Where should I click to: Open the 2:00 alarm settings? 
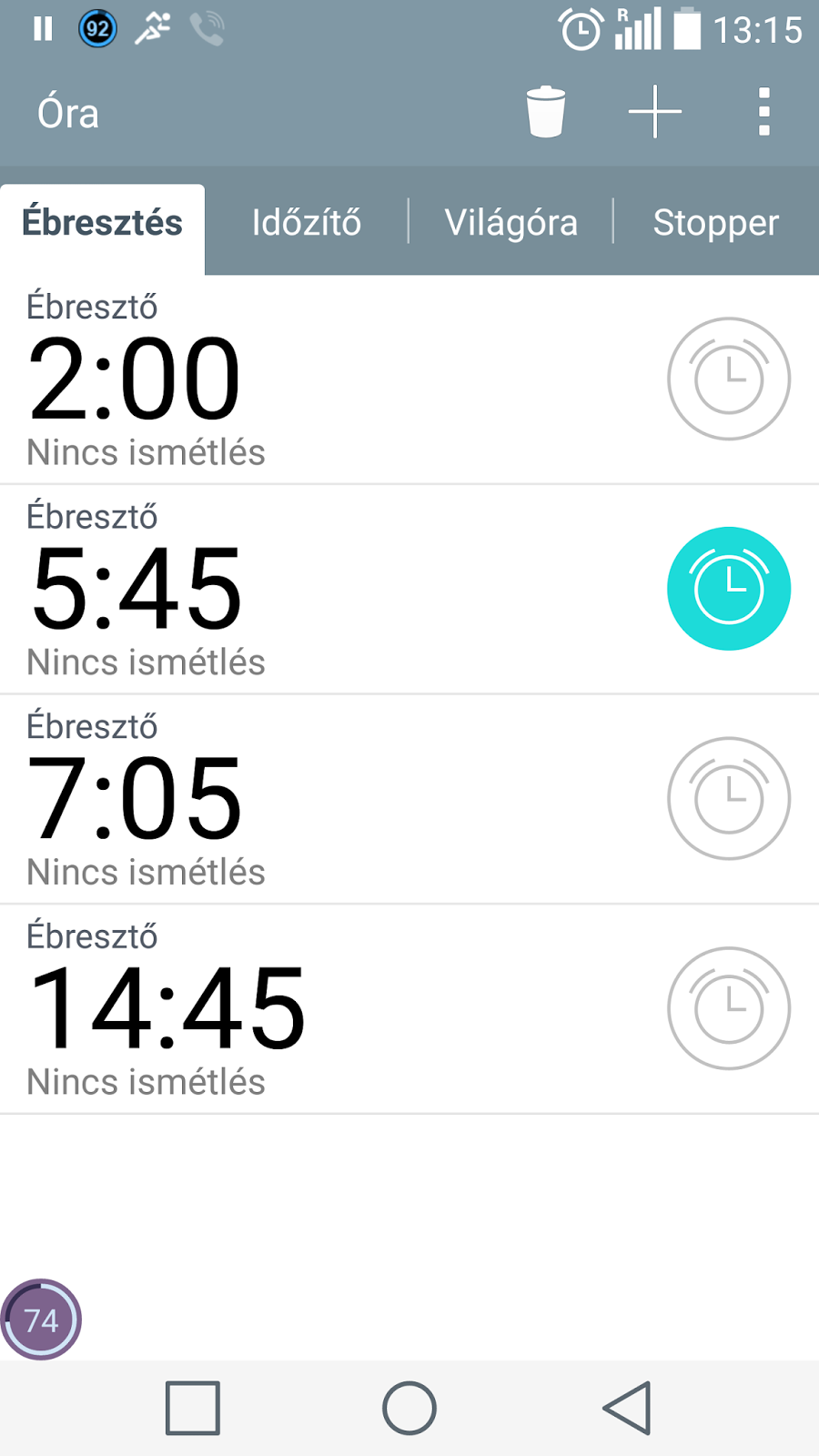tap(328, 379)
